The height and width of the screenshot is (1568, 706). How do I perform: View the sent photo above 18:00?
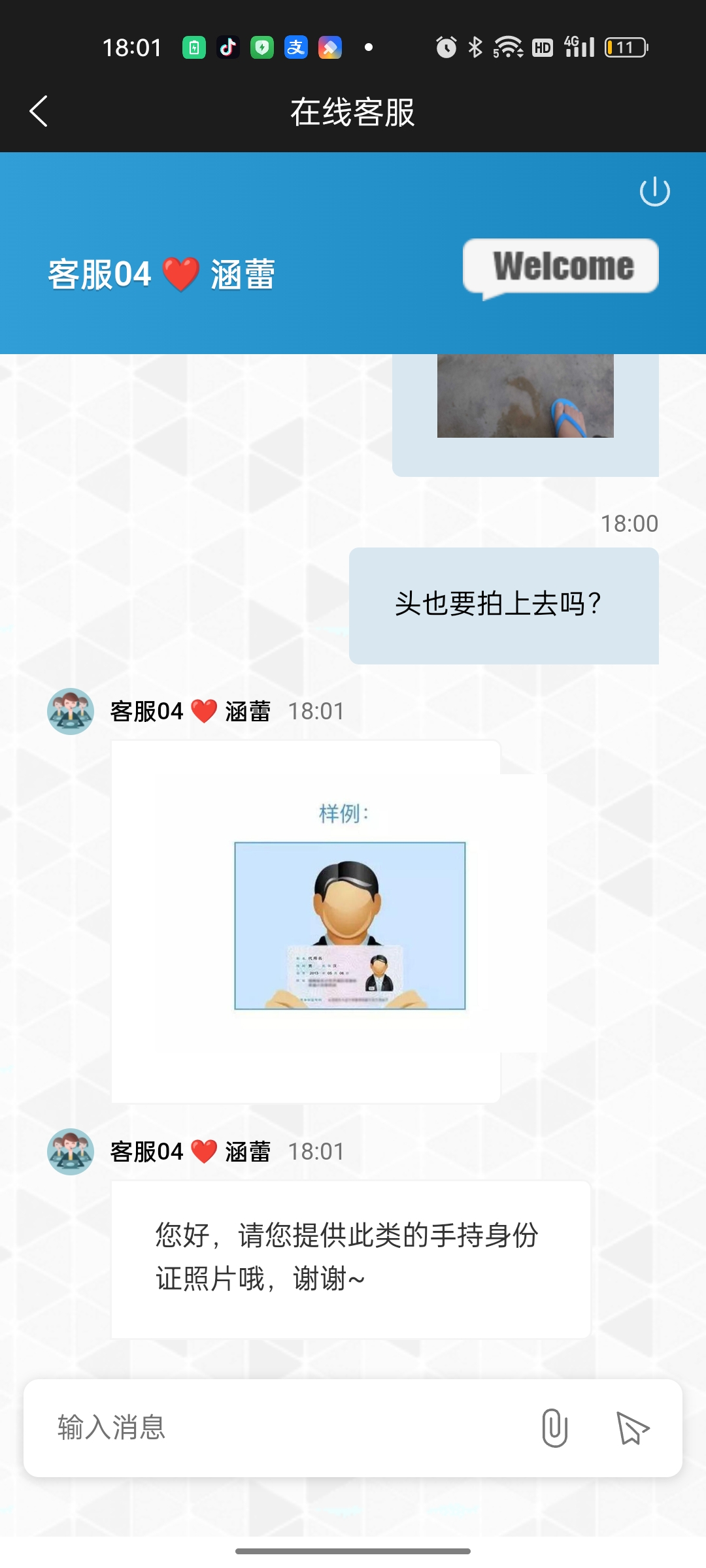(525, 397)
